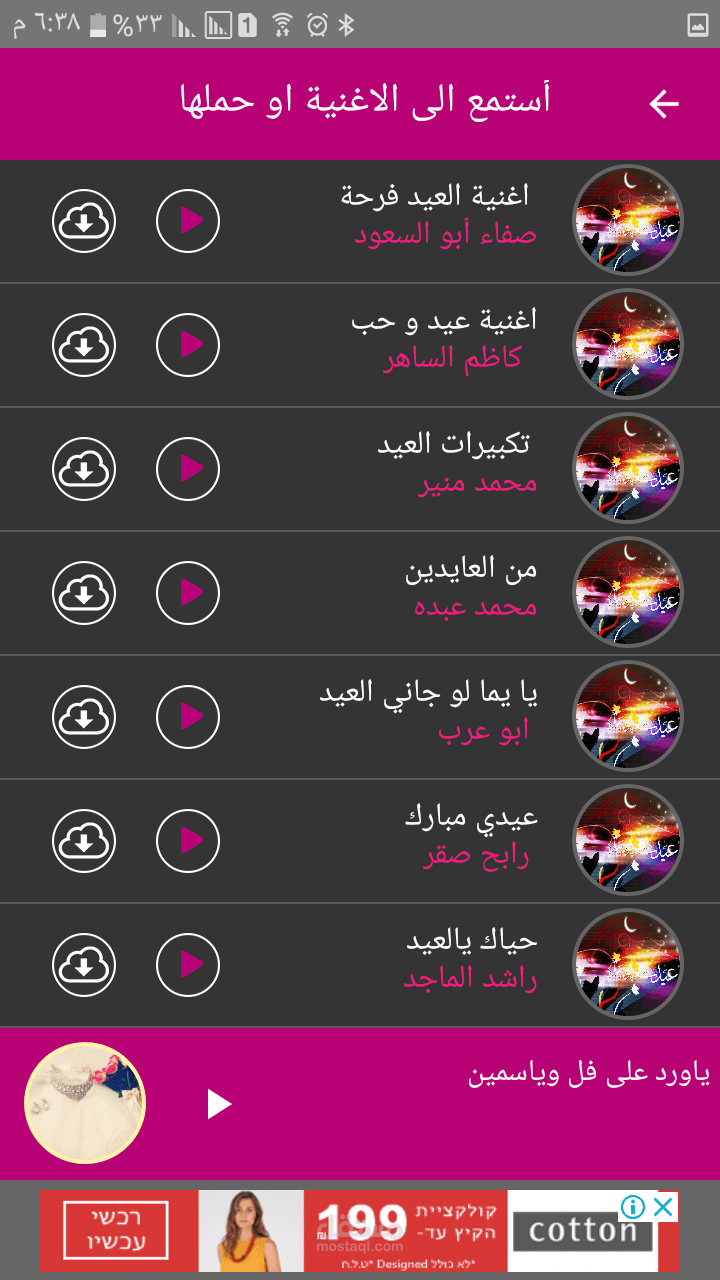Download the song من العايدين
This screenshot has width=720, height=1280.
click(x=84, y=592)
